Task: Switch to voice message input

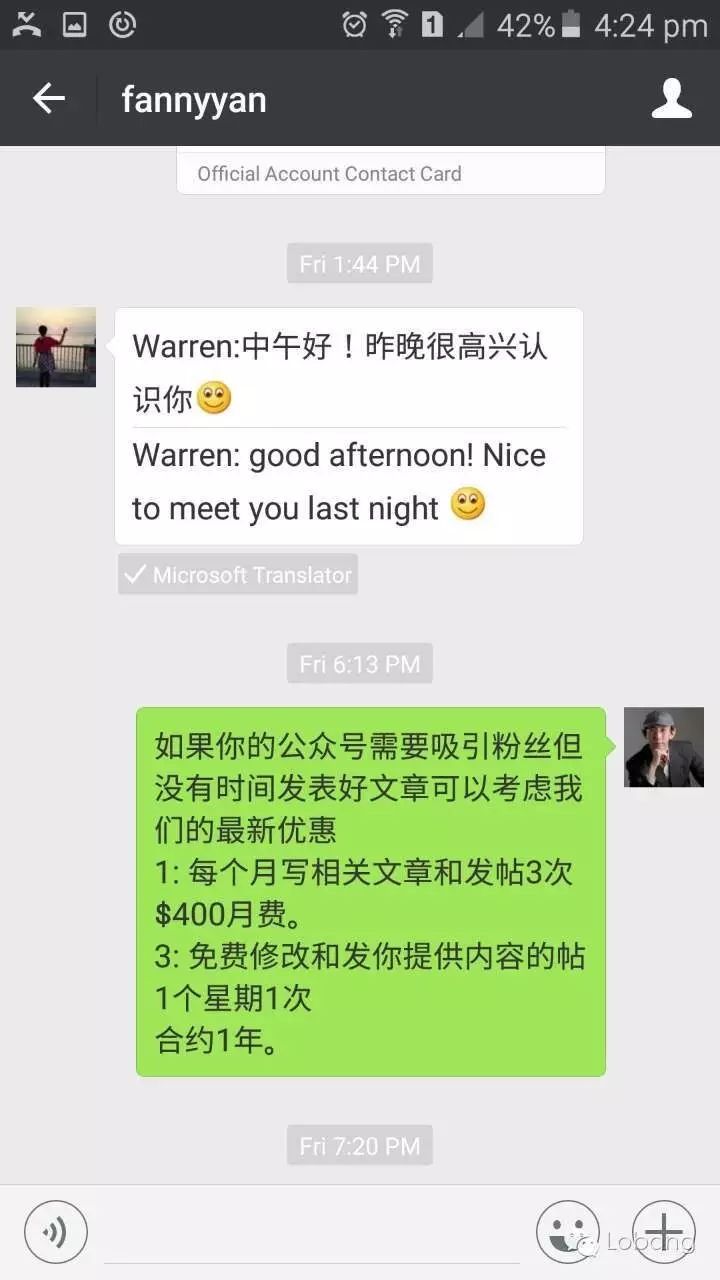Action: tap(56, 1232)
